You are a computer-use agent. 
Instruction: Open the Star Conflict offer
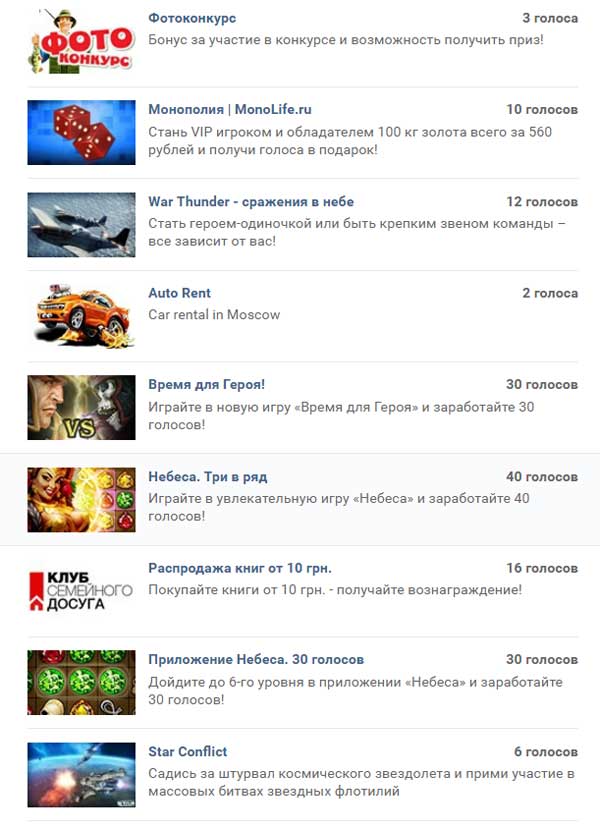[x=187, y=751]
